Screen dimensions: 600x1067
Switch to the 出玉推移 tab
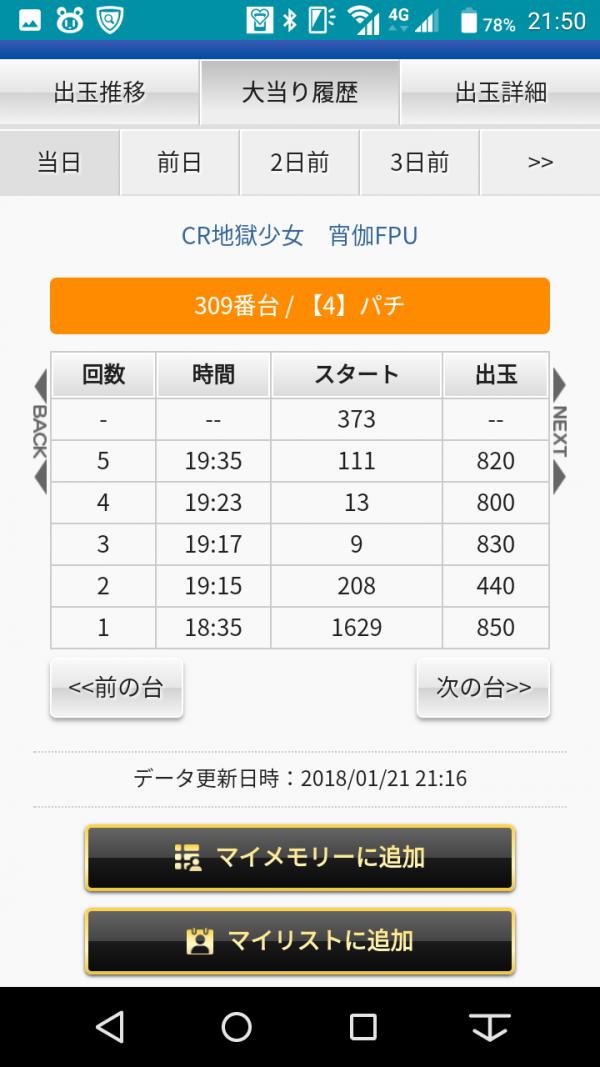99,93
